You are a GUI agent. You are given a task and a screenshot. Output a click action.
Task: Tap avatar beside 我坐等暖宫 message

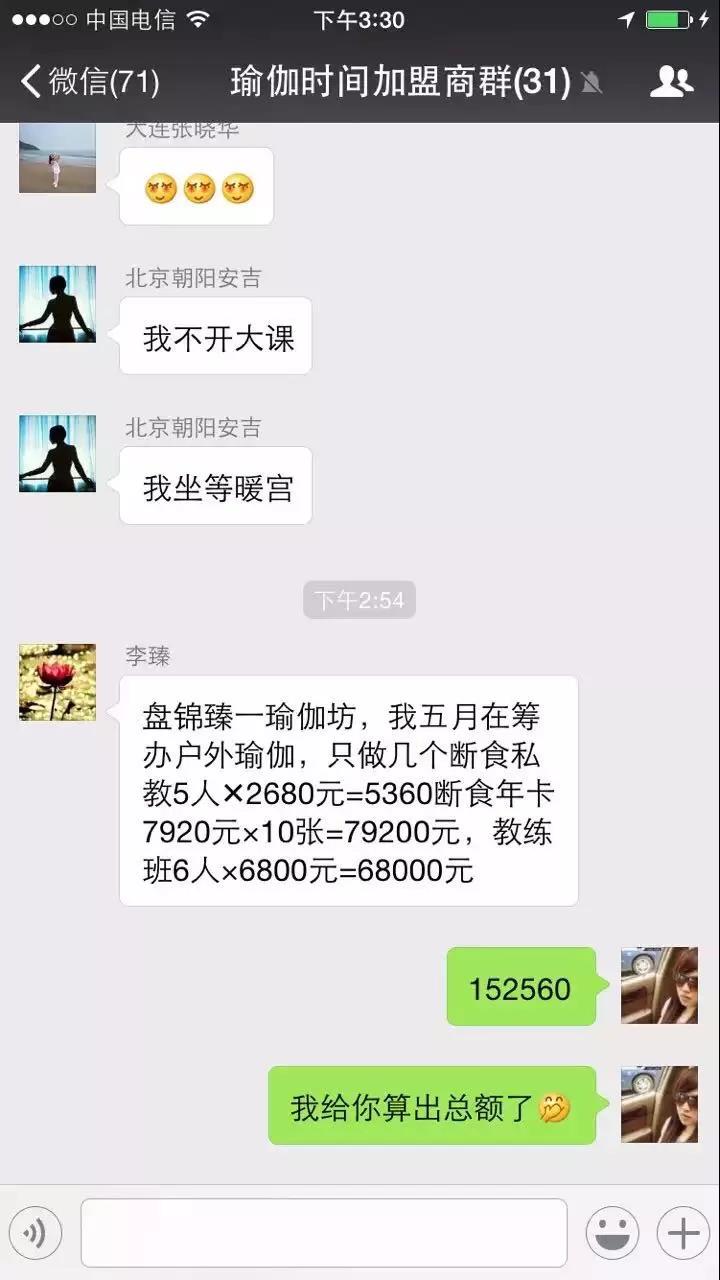[x=58, y=454]
